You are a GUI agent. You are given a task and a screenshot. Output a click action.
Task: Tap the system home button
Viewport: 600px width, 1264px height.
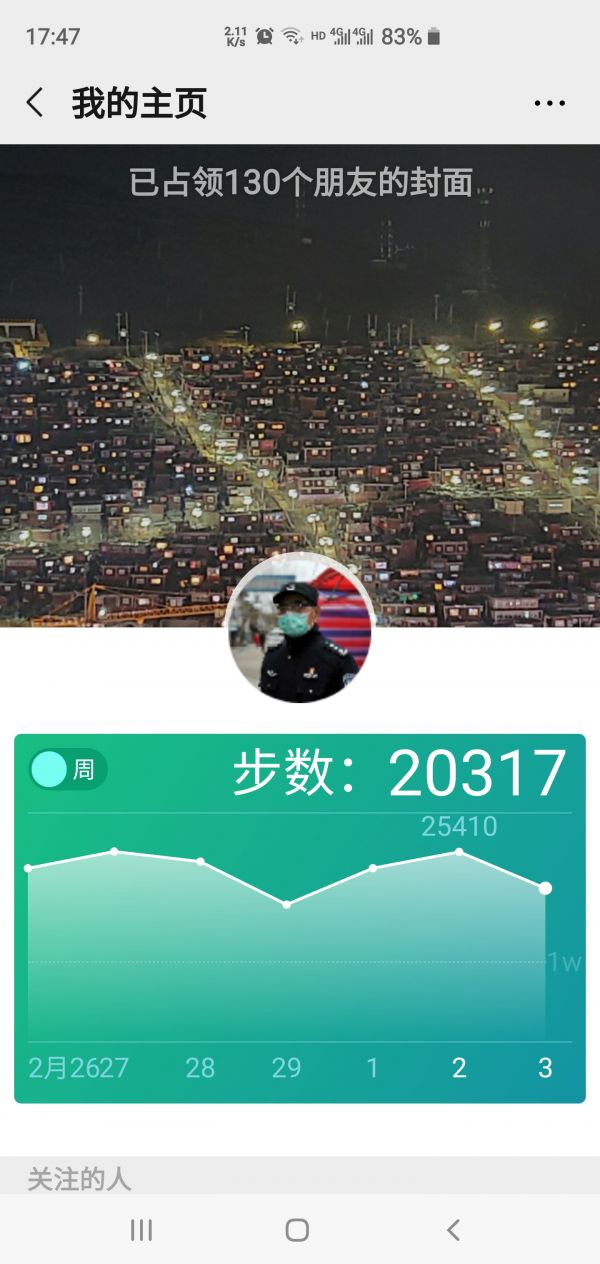pyautogui.click(x=297, y=1230)
